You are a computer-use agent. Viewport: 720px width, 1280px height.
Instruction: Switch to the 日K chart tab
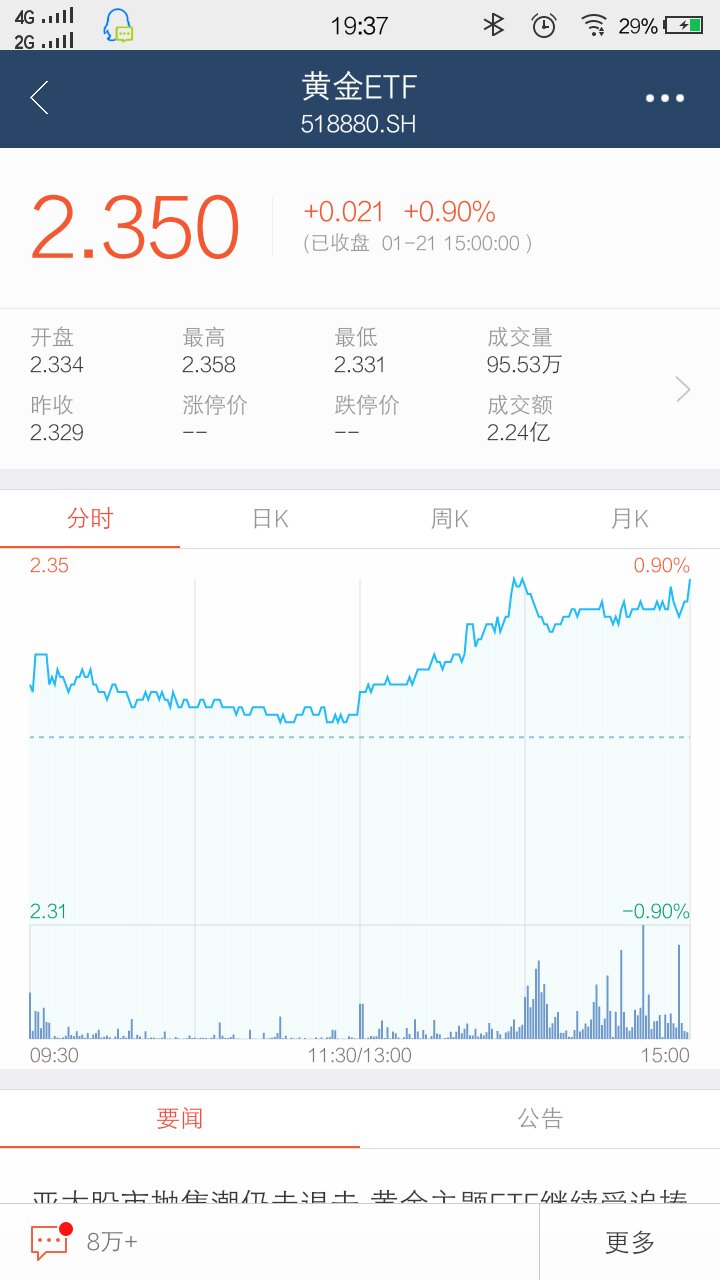(x=270, y=519)
